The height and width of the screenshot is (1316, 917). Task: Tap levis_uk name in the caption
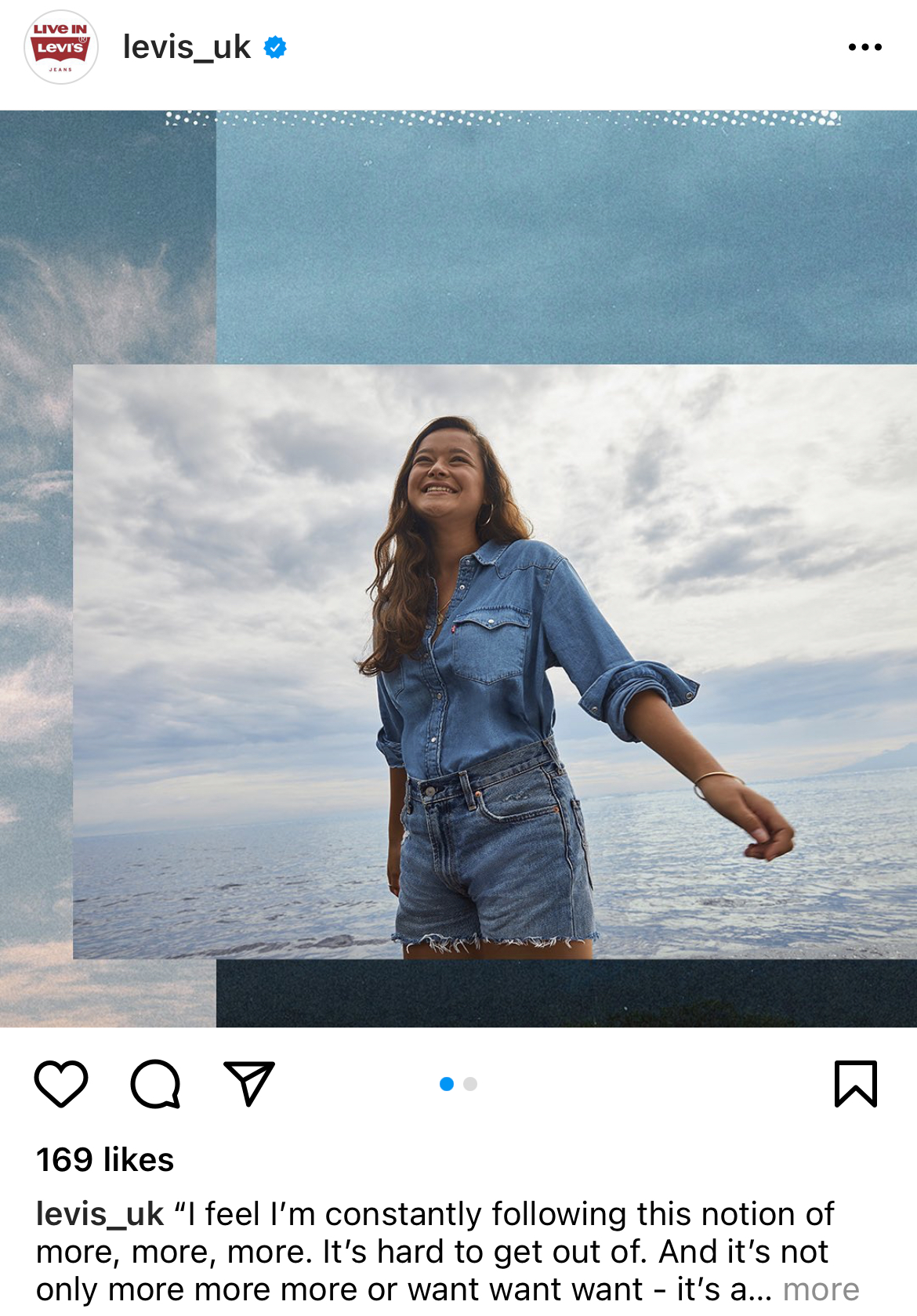click(x=100, y=1214)
